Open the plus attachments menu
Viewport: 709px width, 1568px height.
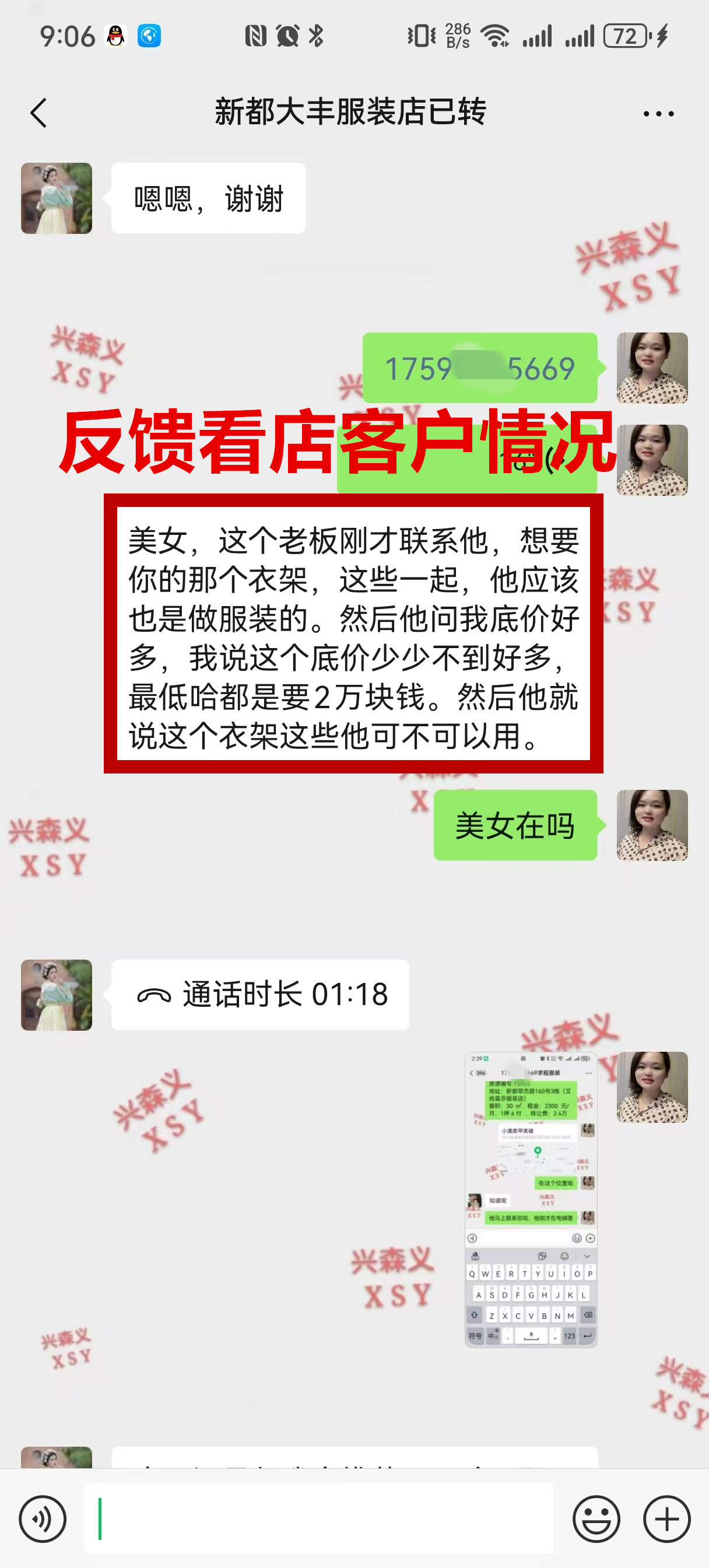click(666, 1518)
